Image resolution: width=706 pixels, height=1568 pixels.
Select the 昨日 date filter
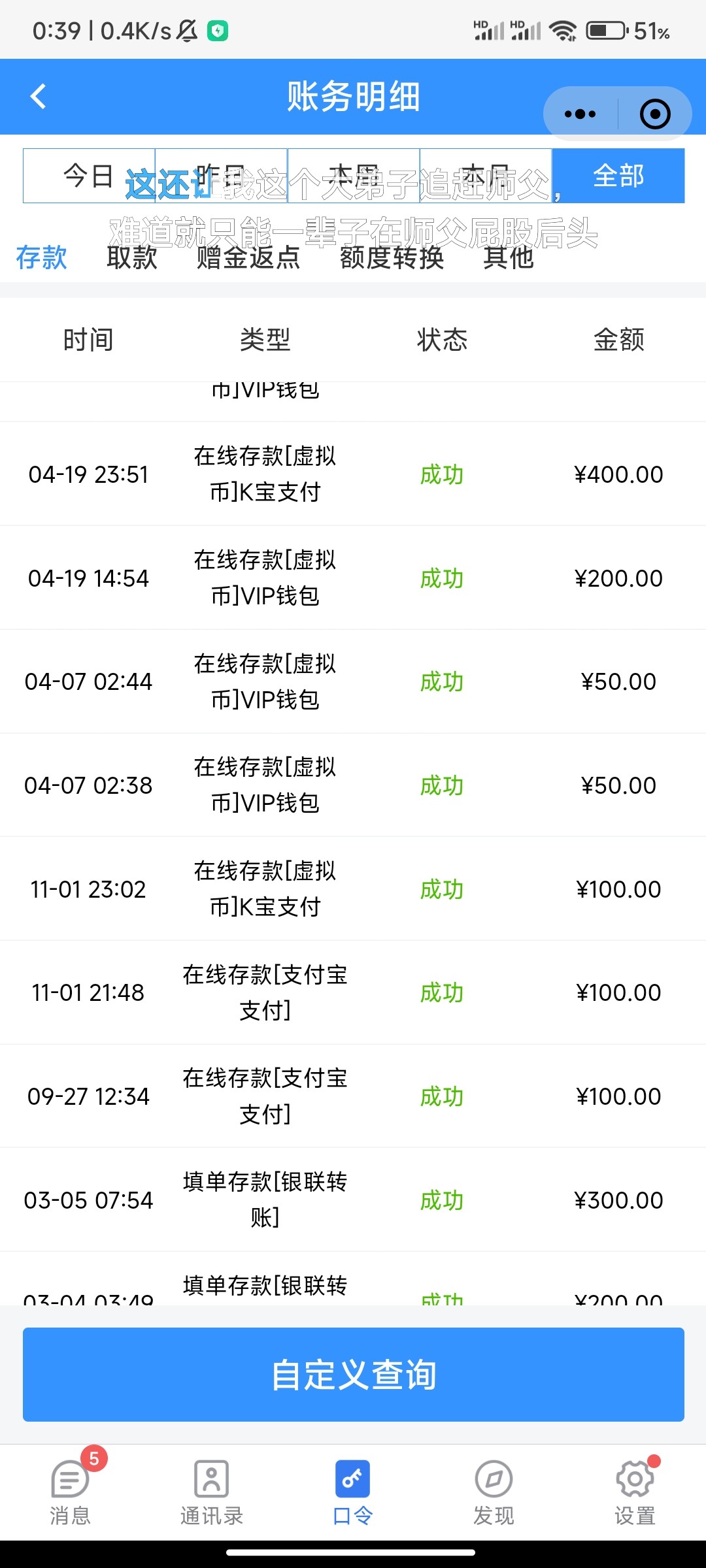221,176
